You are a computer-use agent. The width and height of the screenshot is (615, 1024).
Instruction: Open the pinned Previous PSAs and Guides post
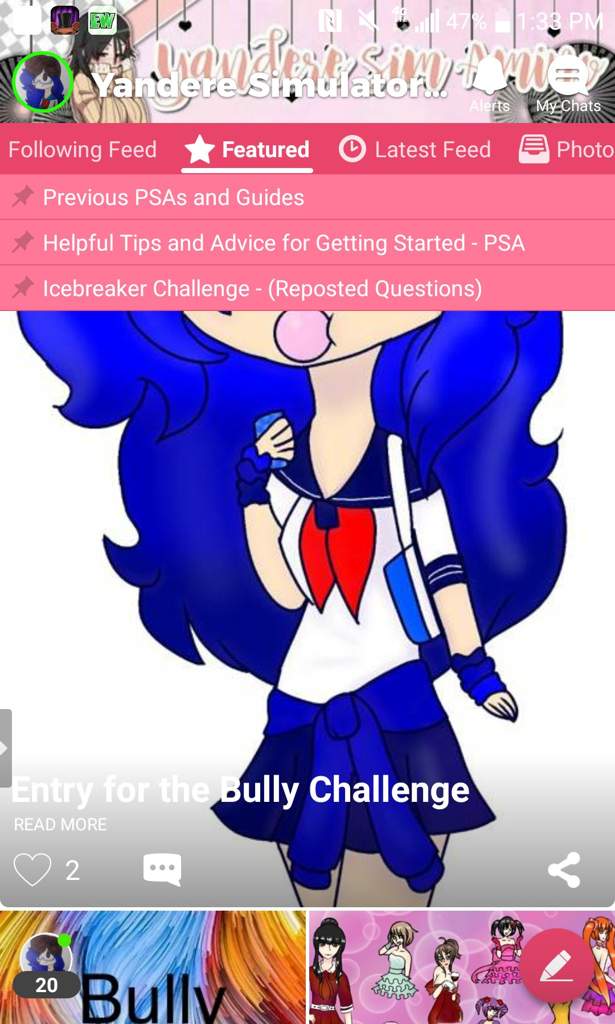[172, 197]
